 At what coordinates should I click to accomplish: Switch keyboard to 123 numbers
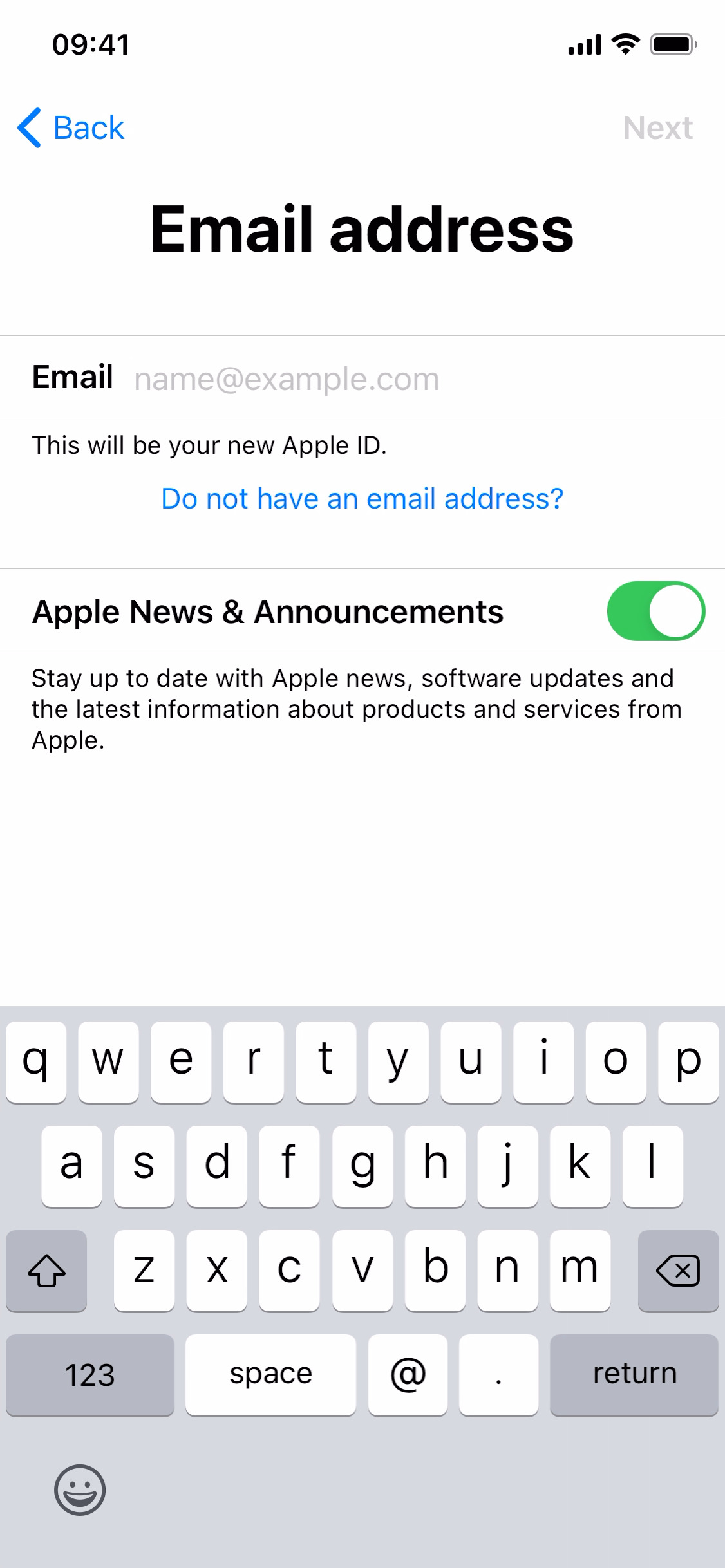click(x=90, y=1374)
